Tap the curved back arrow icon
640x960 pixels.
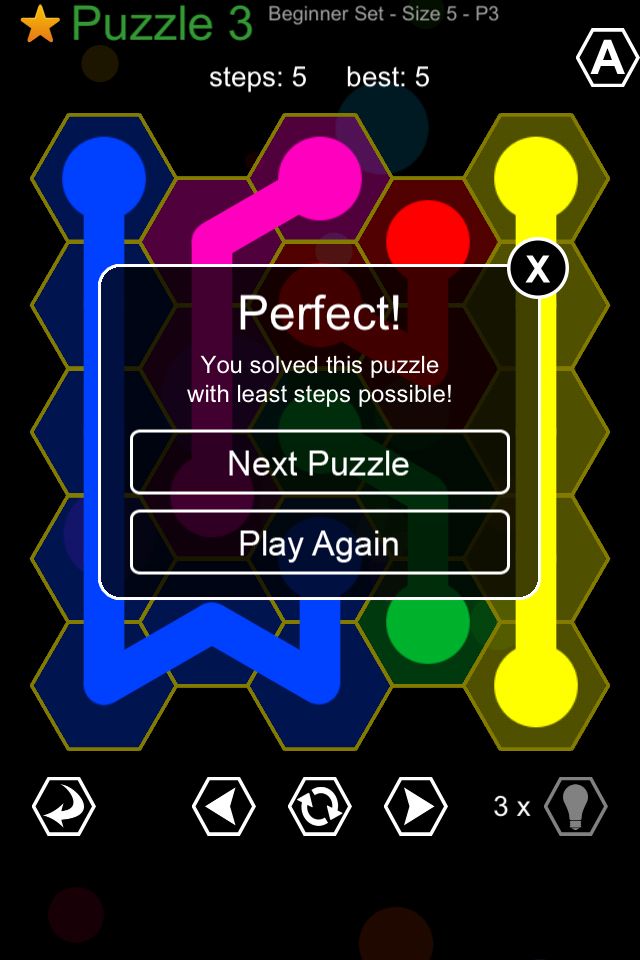(64, 806)
